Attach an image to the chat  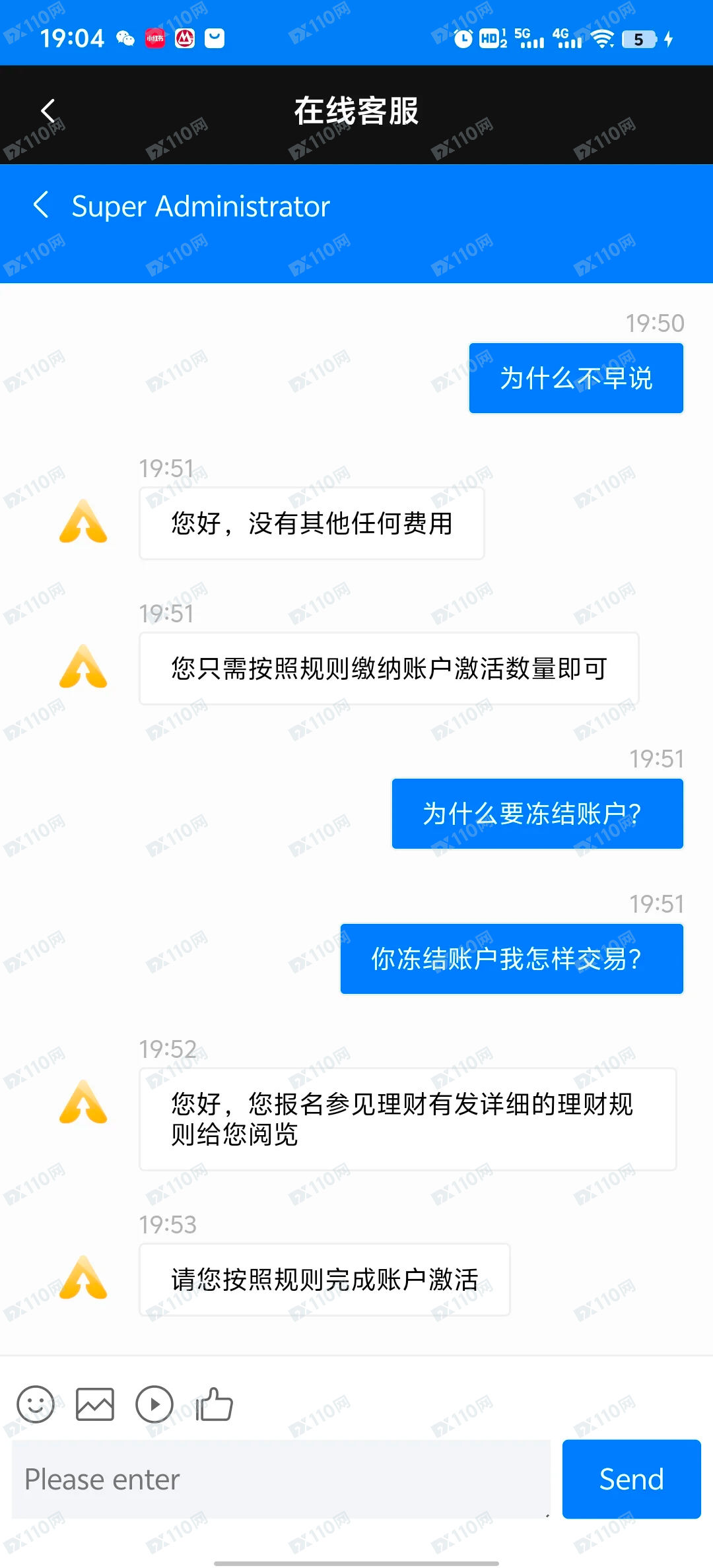click(x=95, y=1404)
